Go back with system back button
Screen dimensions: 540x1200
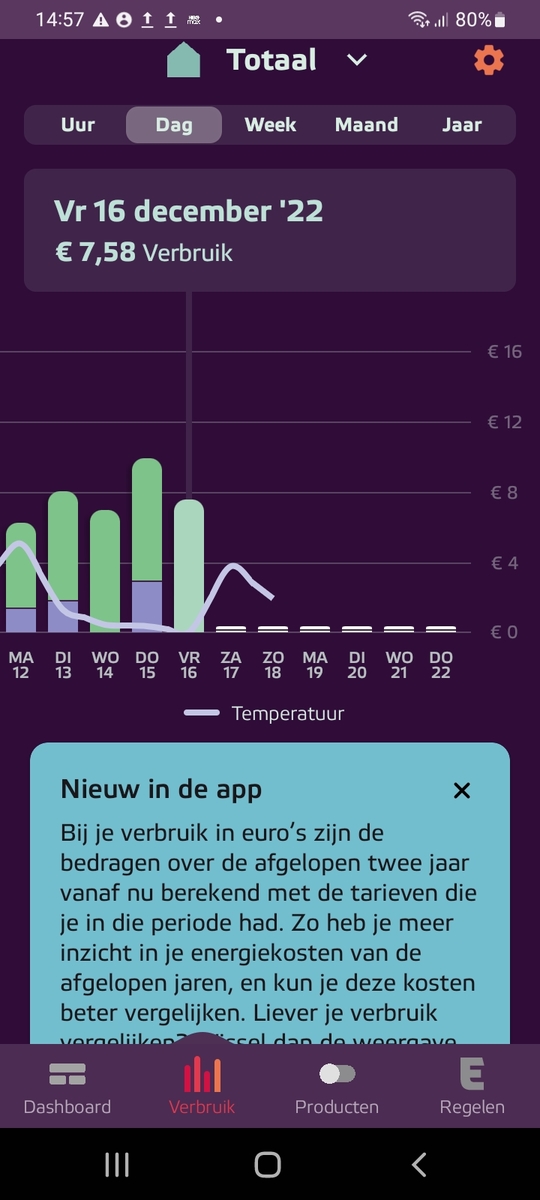(419, 1164)
